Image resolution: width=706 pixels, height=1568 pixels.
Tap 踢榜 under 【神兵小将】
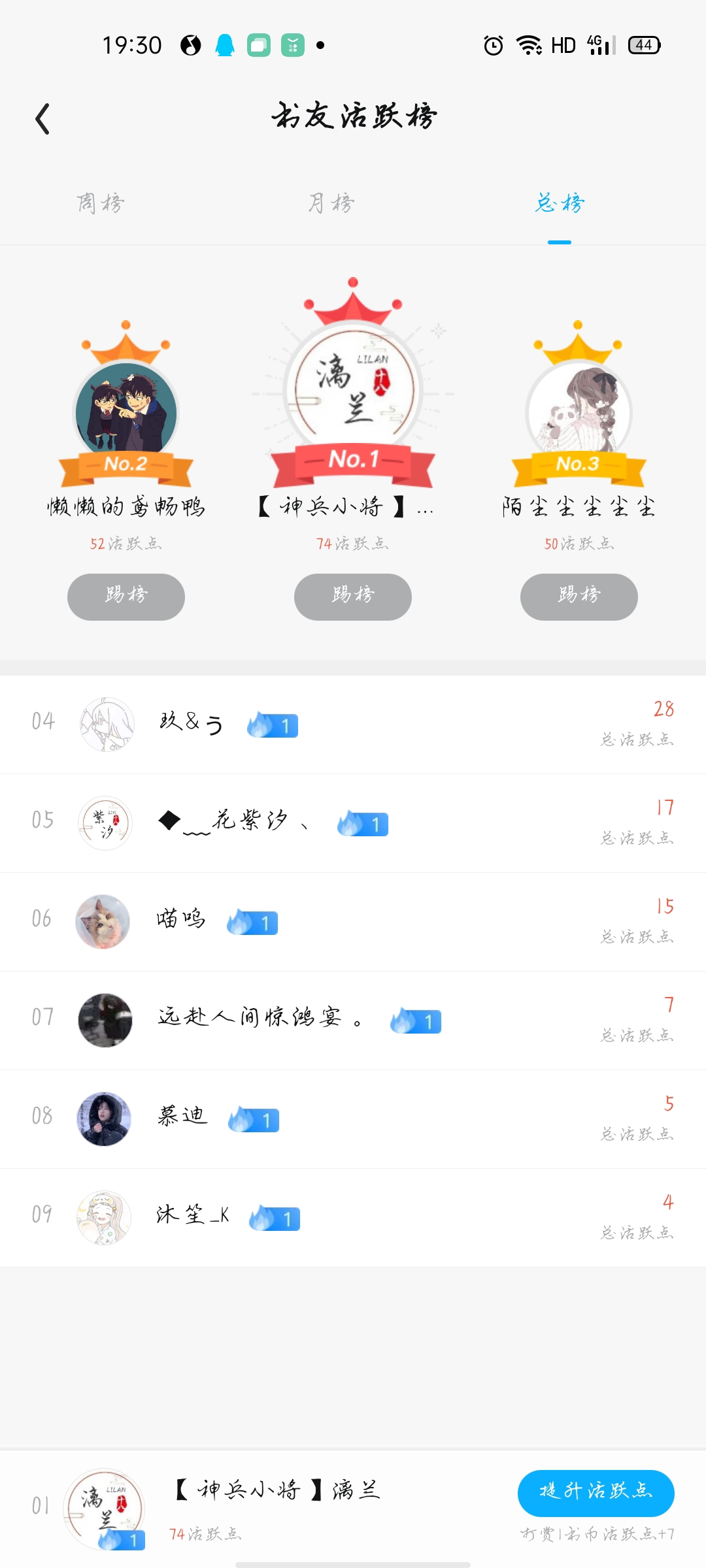[353, 596]
